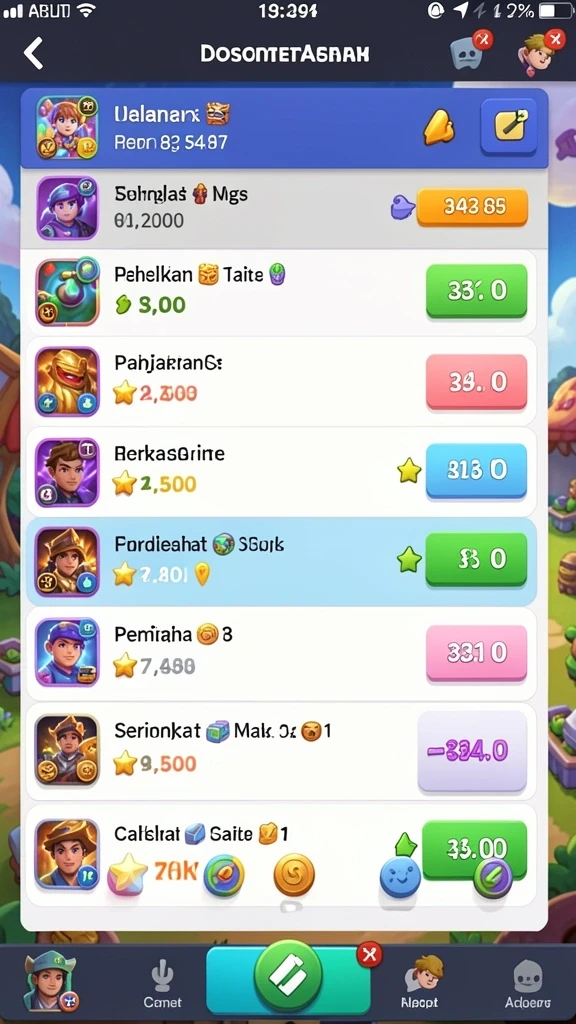Tap the edit pencil button in the header card

[x=509, y=126]
